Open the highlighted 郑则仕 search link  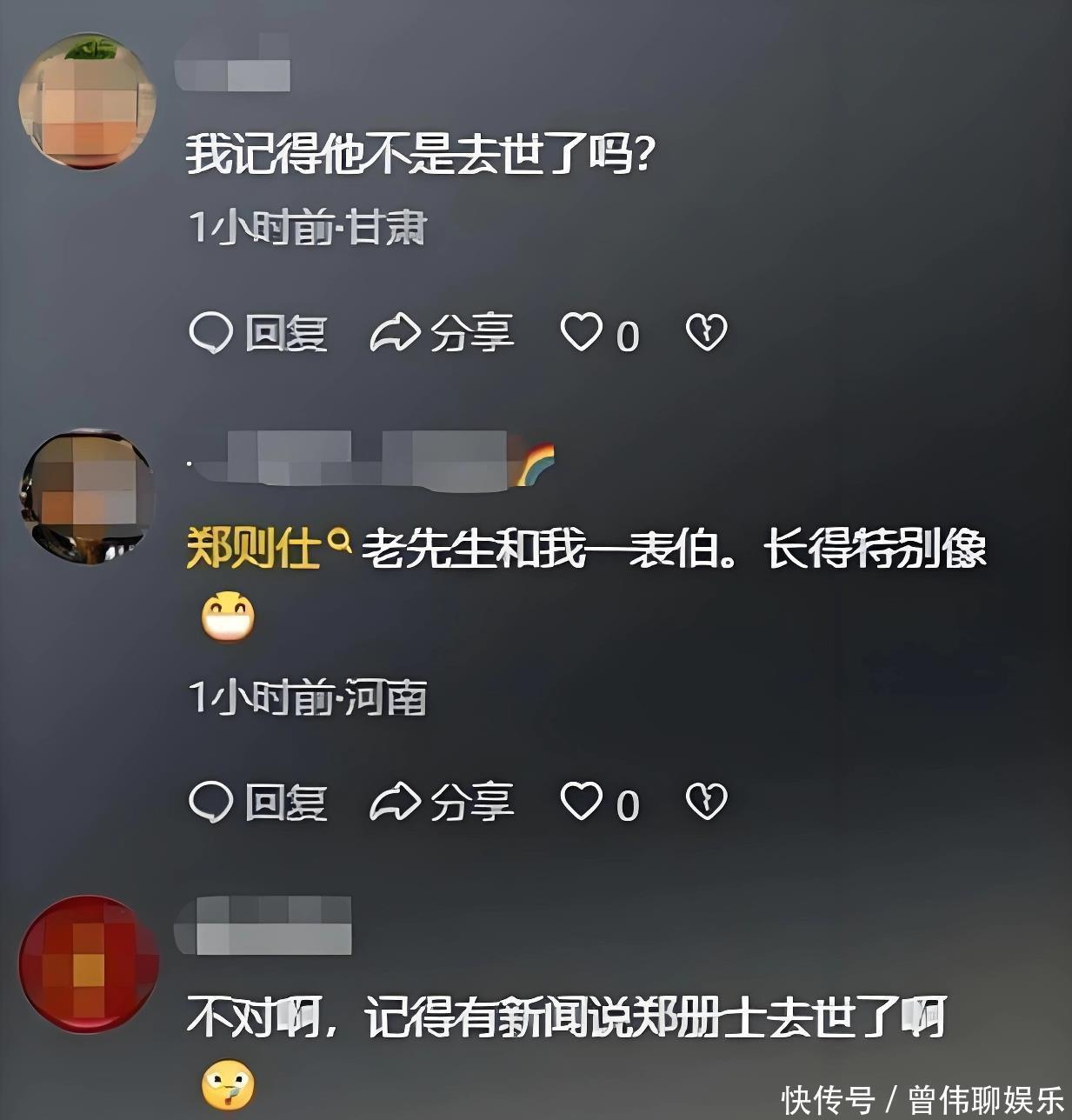pos(267,550)
